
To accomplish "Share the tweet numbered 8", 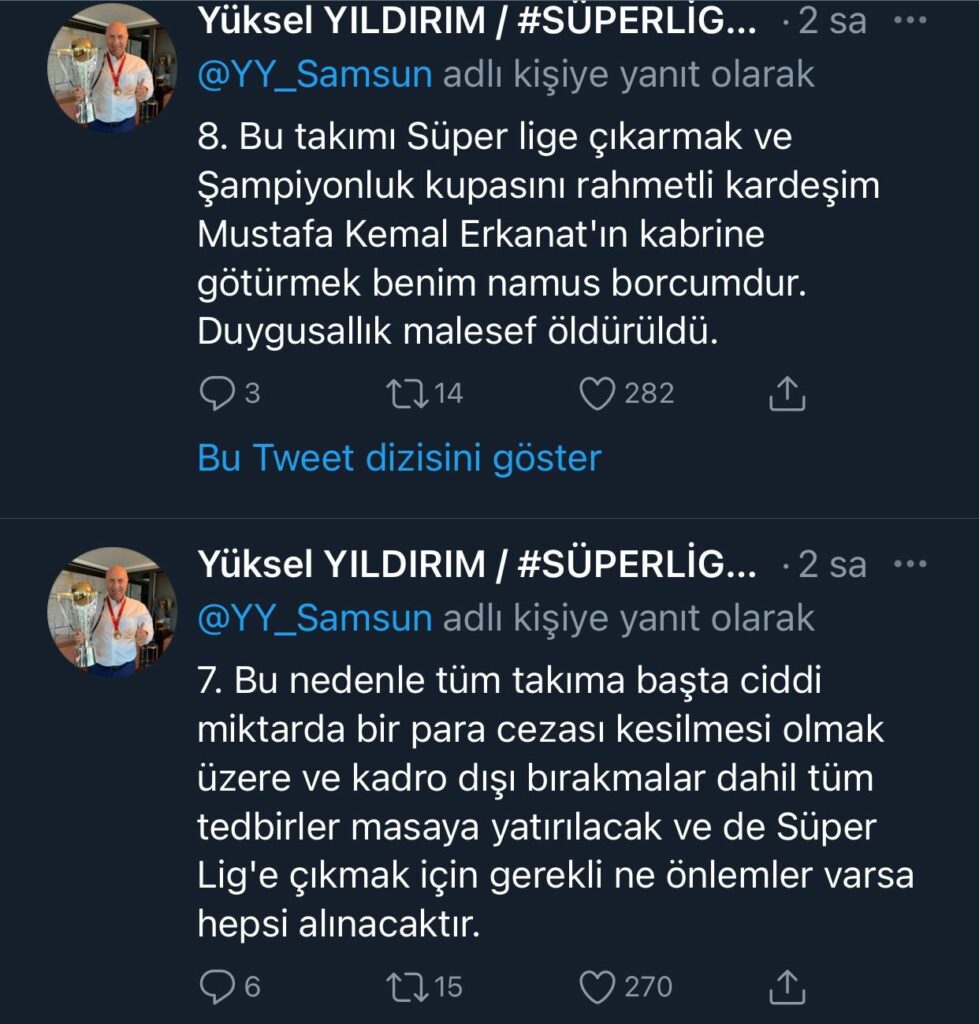I will pos(787,394).
